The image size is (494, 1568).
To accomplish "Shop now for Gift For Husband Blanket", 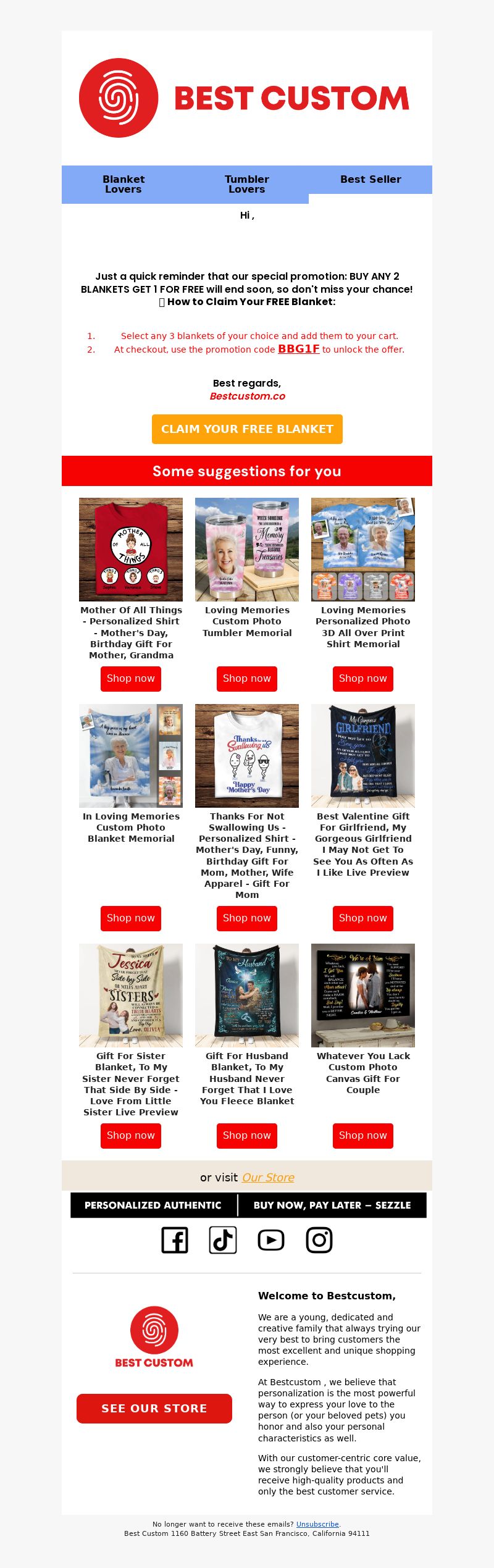I will click(247, 1135).
